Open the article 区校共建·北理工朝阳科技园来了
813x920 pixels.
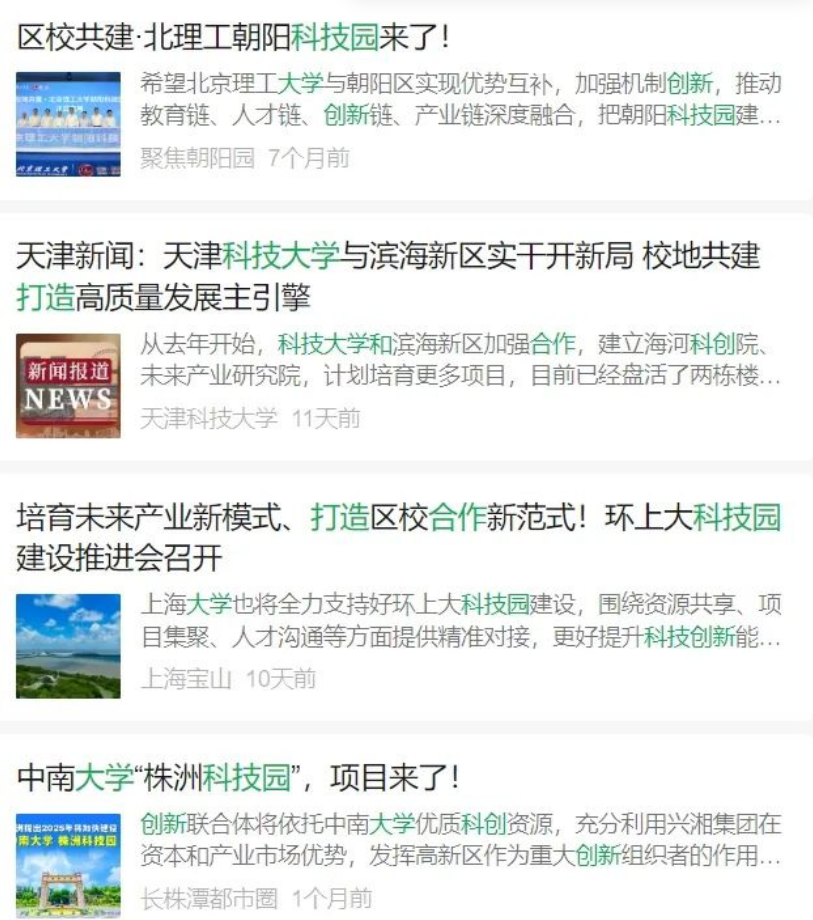[233, 38]
